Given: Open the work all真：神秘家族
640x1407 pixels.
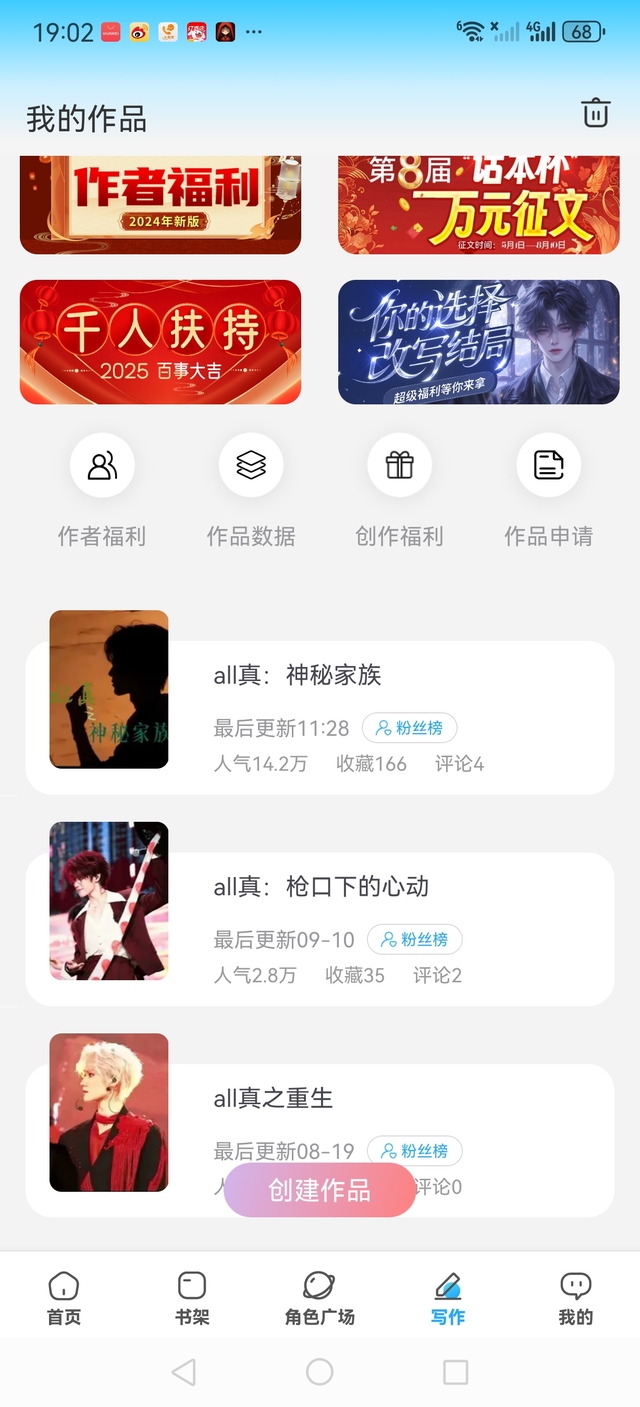Looking at the screenshot, I should pos(297,675).
